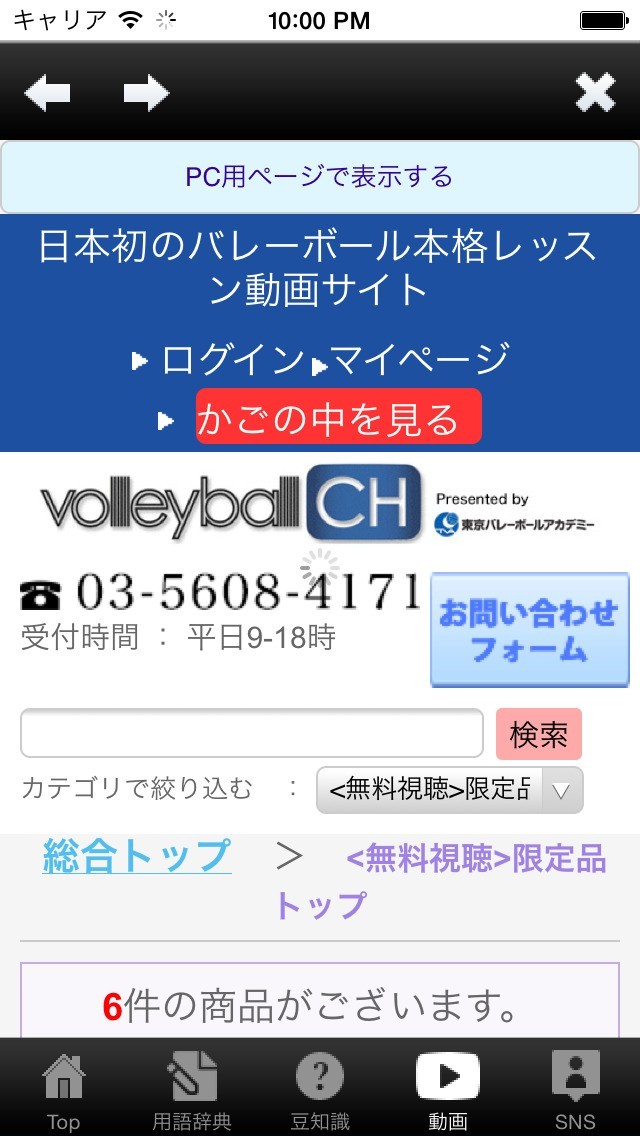This screenshot has height=1136, width=640.
Task: Focus the search text field
Action: click(x=251, y=734)
